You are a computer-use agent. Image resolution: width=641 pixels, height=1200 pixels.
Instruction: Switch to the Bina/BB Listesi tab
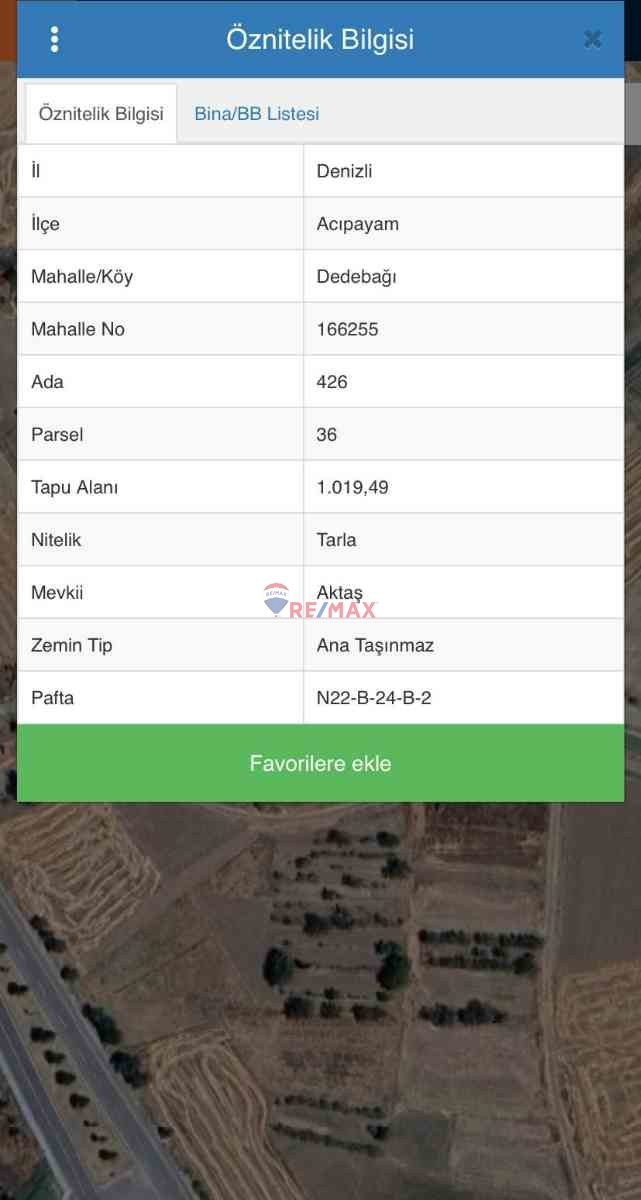(x=257, y=114)
